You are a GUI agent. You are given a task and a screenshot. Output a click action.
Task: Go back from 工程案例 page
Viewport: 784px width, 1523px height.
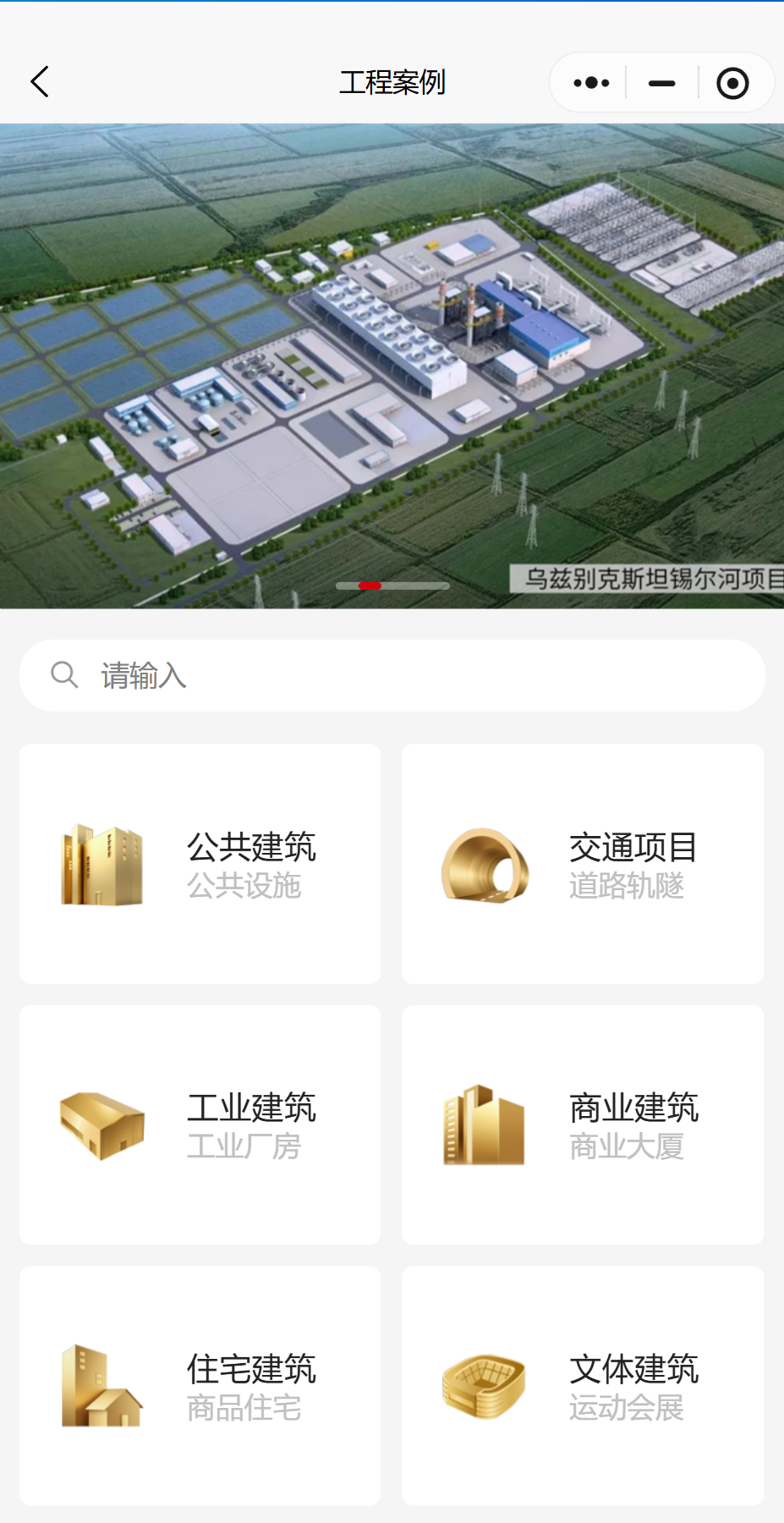pos(40,82)
